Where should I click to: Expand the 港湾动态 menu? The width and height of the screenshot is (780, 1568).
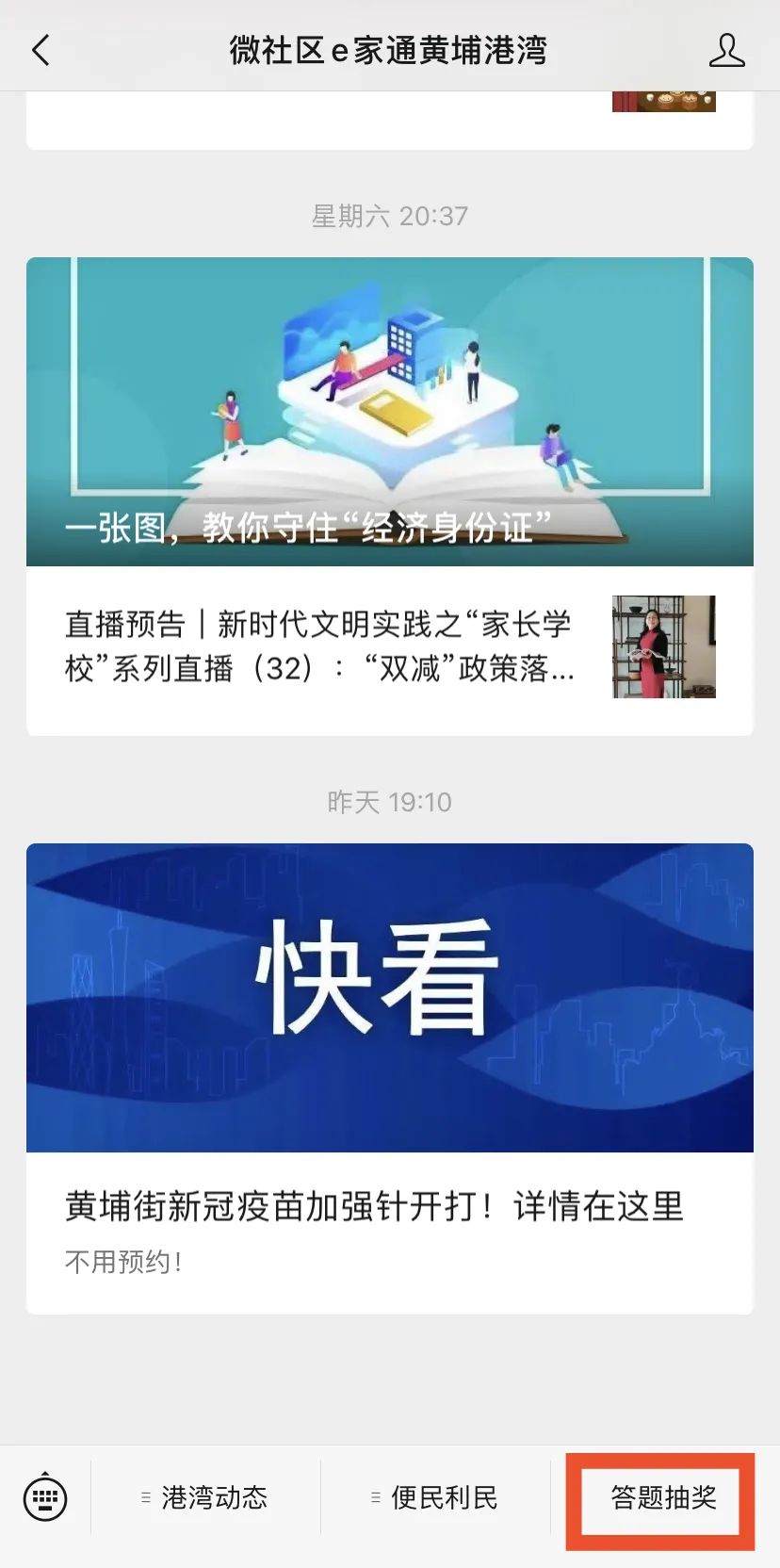pyautogui.click(x=205, y=1497)
